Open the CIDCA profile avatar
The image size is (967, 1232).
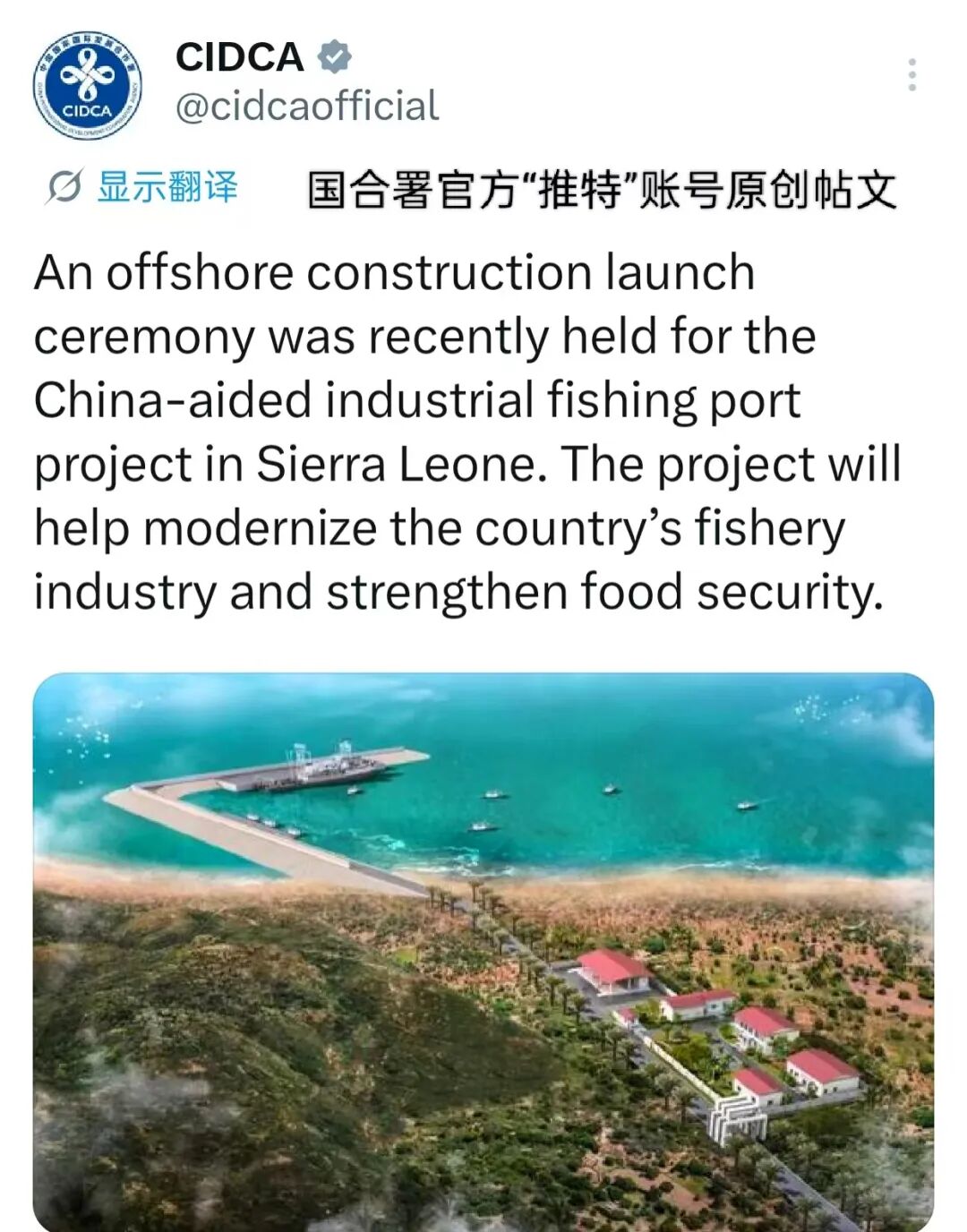[87, 86]
